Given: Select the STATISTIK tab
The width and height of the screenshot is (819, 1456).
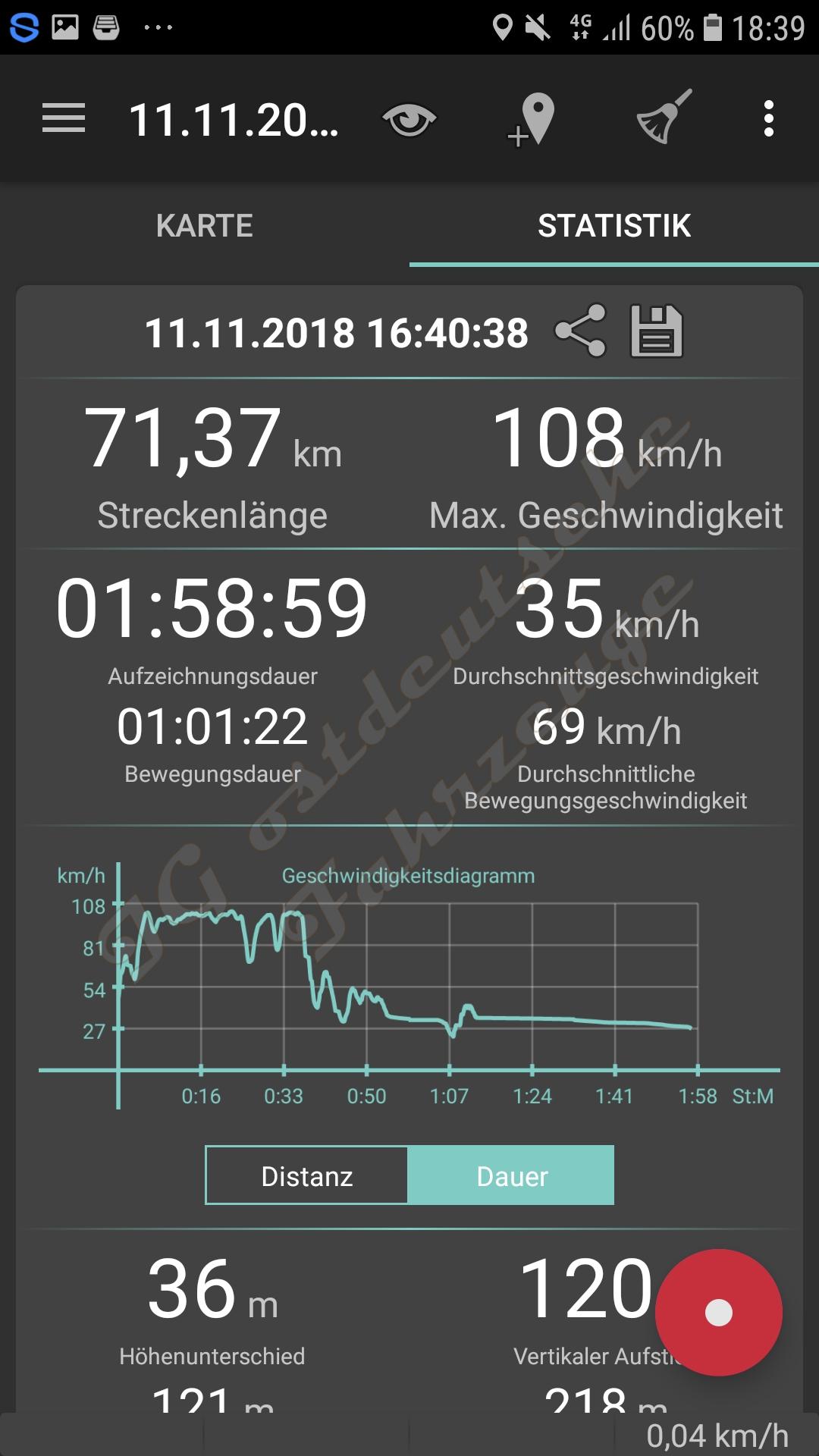Looking at the screenshot, I should (x=613, y=225).
